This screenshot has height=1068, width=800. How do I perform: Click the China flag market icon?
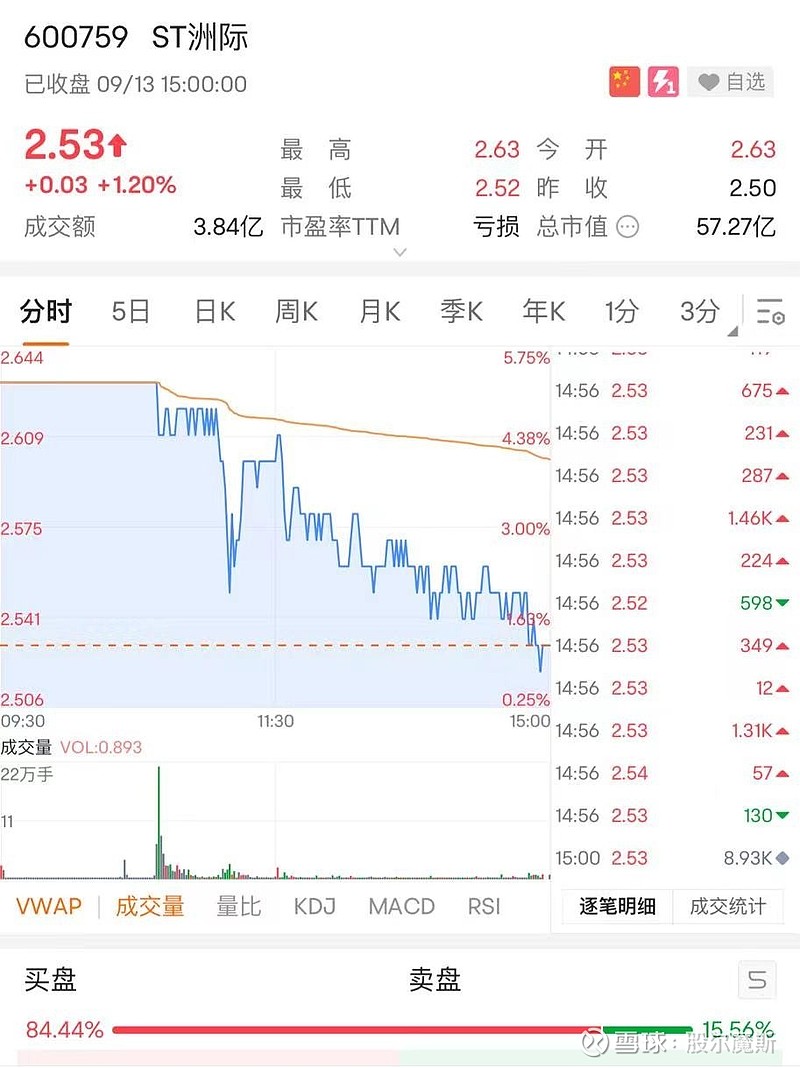(x=623, y=82)
